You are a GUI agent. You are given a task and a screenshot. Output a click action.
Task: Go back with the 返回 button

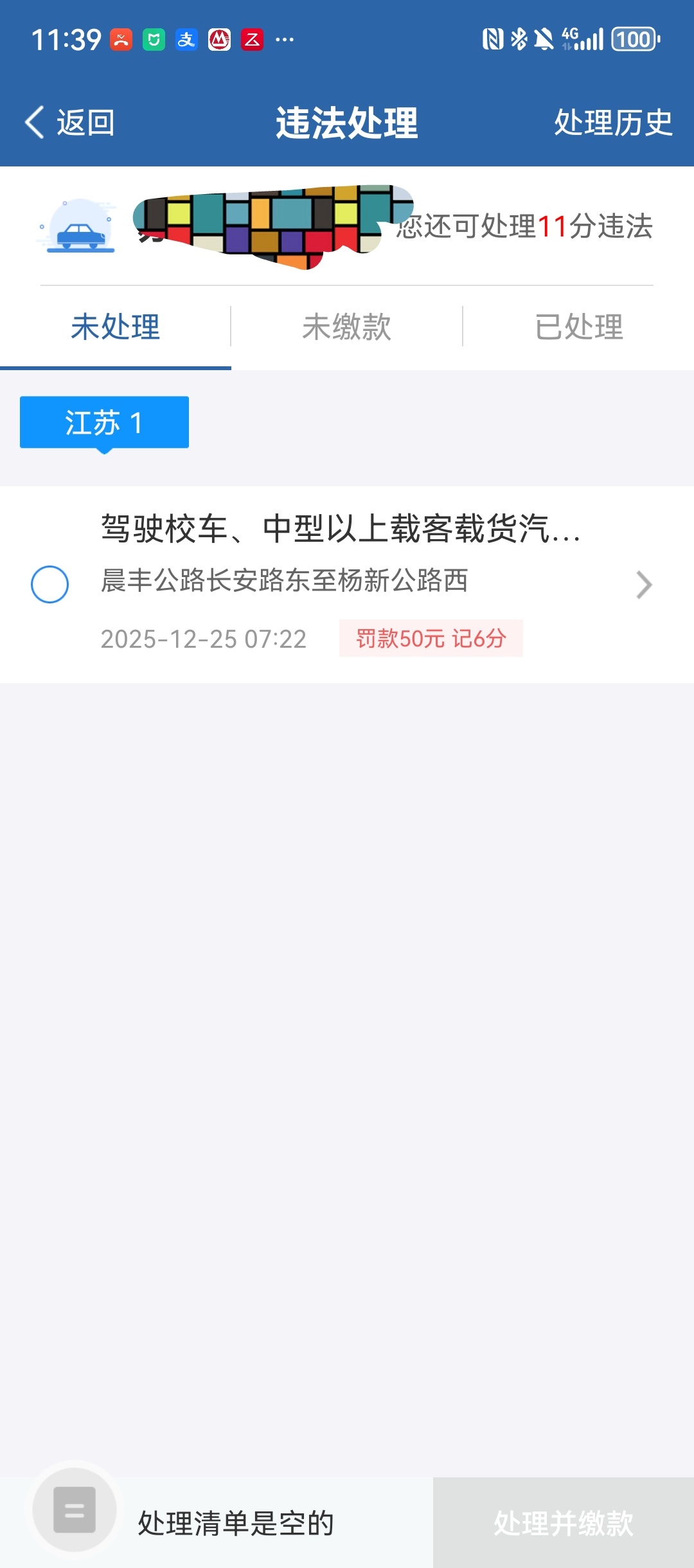pos(69,122)
